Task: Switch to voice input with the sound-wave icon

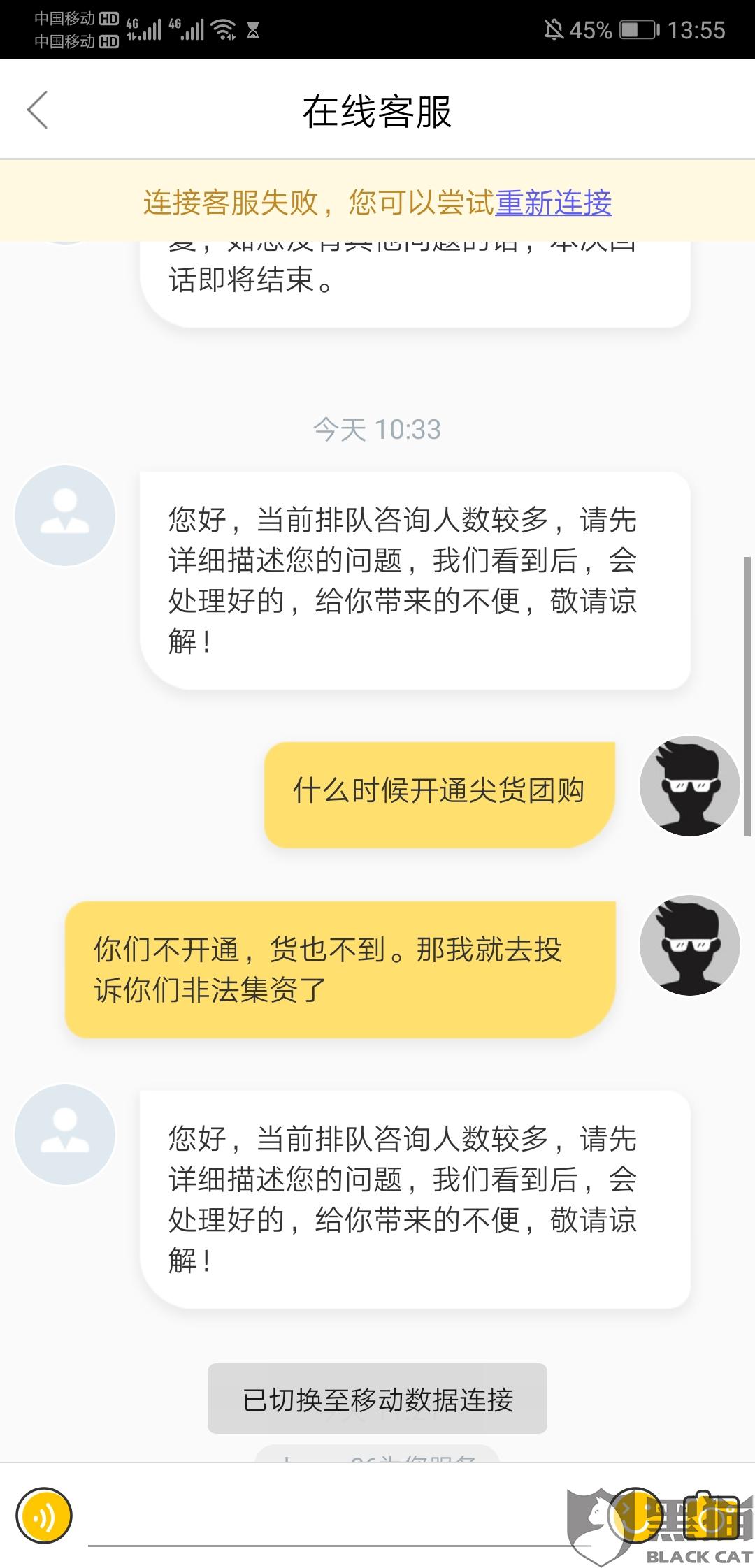Action: pos(44,1516)
